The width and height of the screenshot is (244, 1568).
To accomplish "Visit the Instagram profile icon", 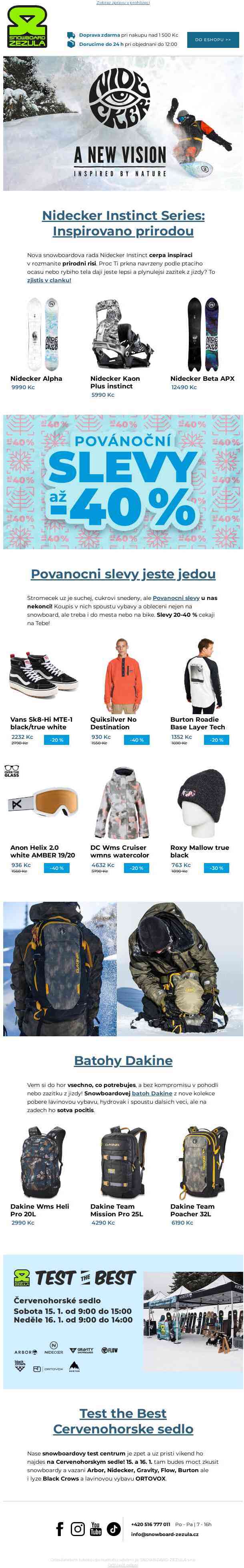I will [x=78, y=1529].
